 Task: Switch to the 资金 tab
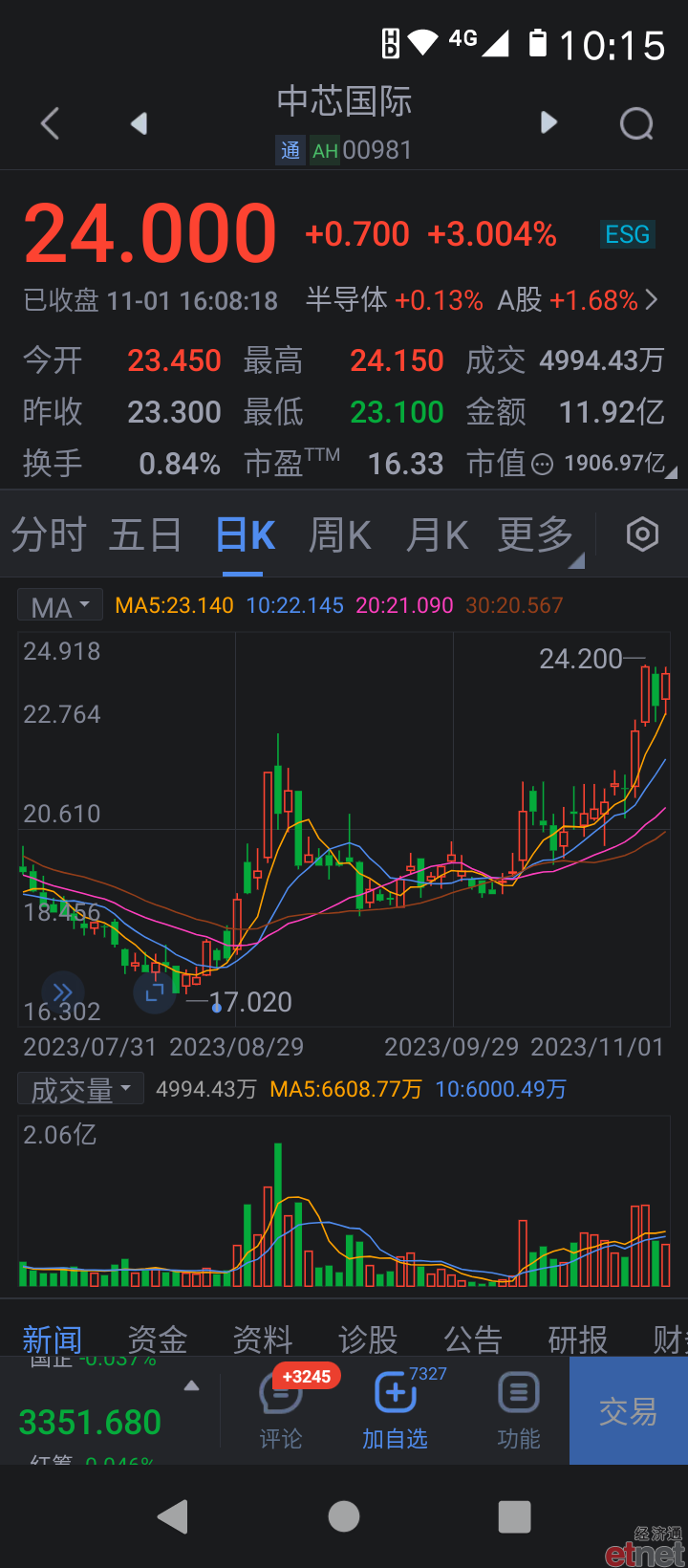[x=158, y=1339]
